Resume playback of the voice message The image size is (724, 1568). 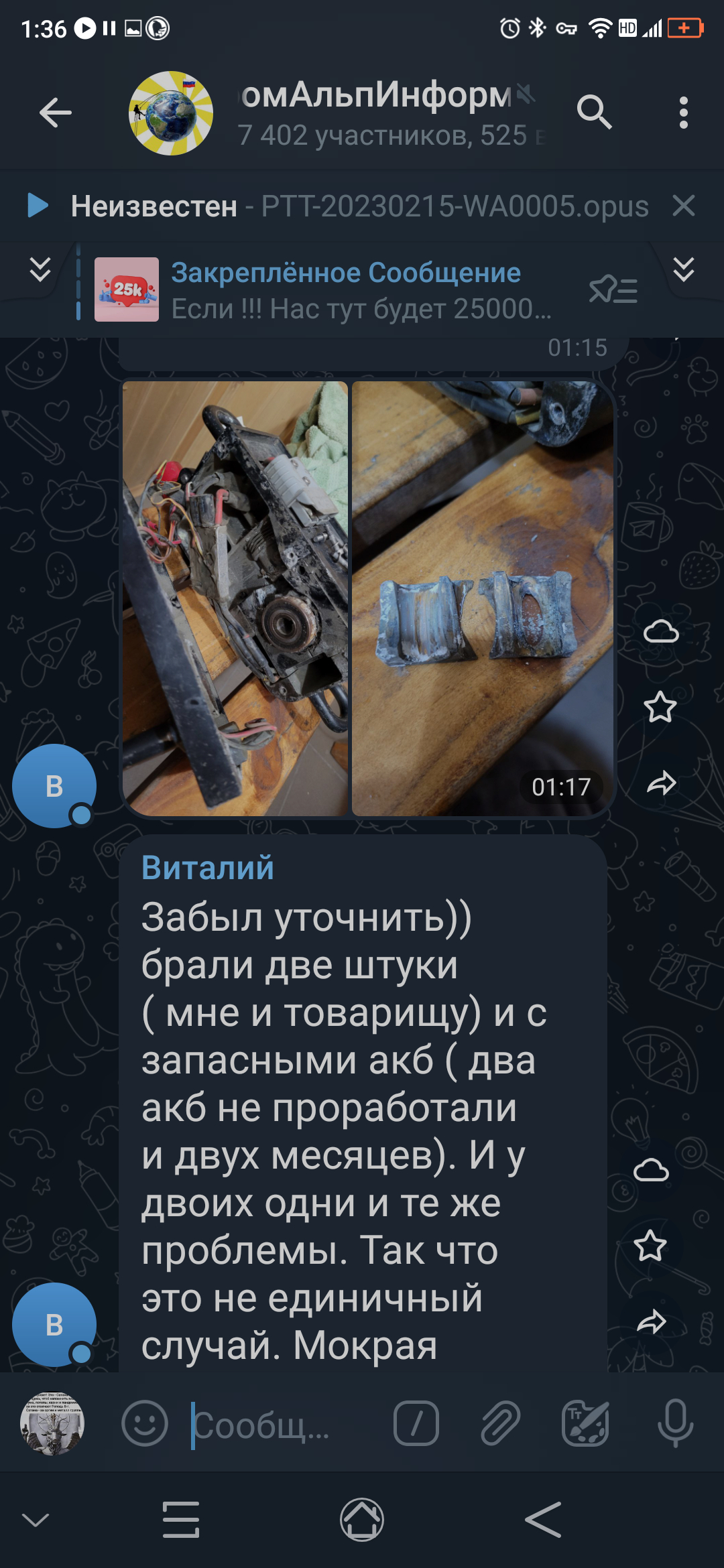38,206
